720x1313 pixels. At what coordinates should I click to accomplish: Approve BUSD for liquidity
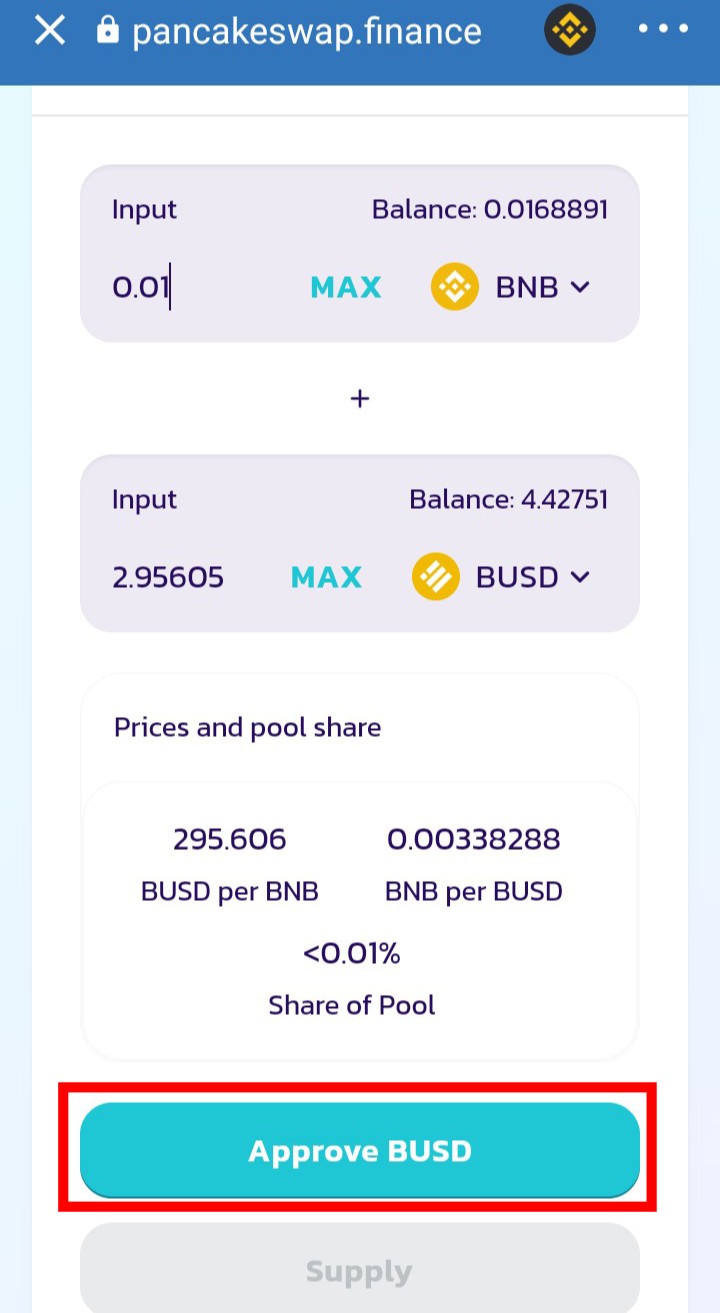click(359, 1150)
